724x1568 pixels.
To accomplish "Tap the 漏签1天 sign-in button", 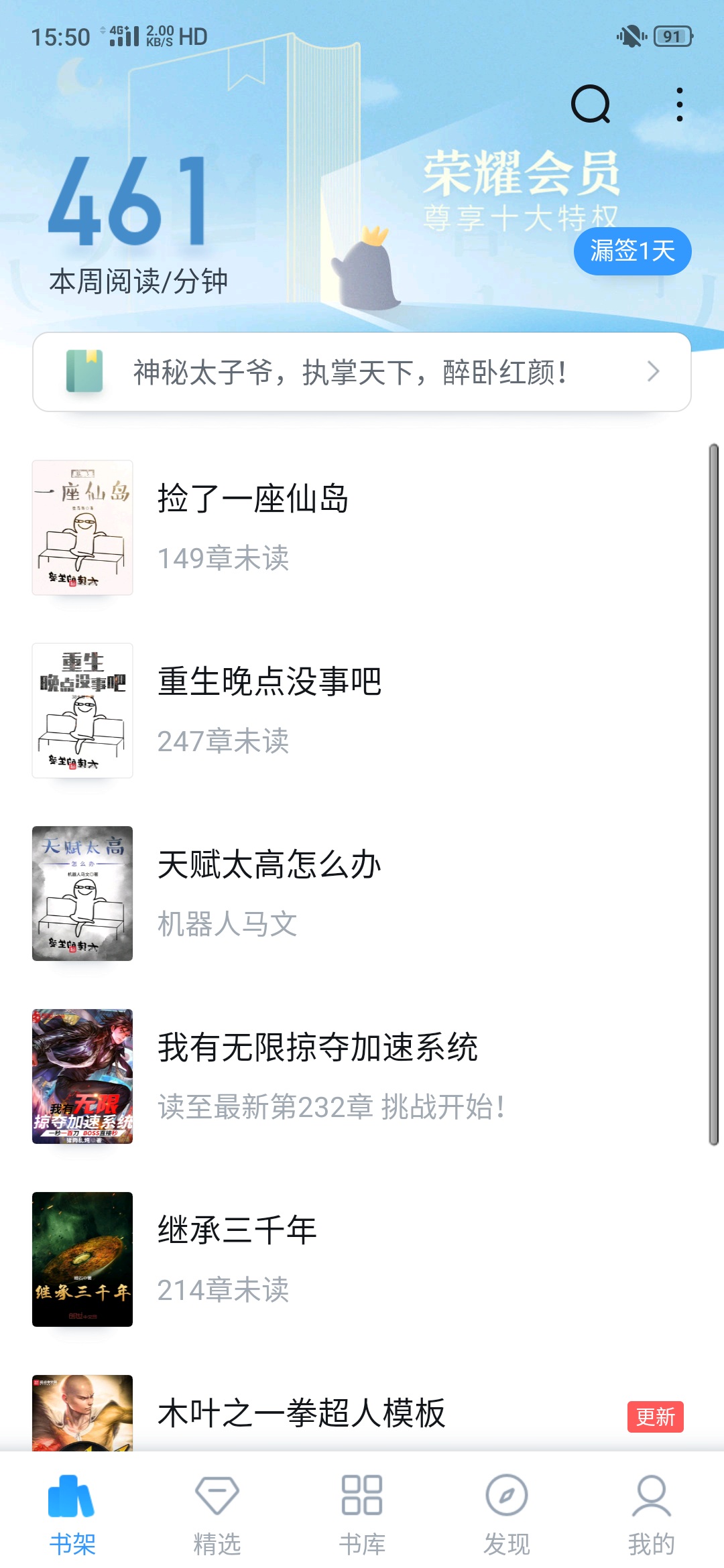I will 631,251.
